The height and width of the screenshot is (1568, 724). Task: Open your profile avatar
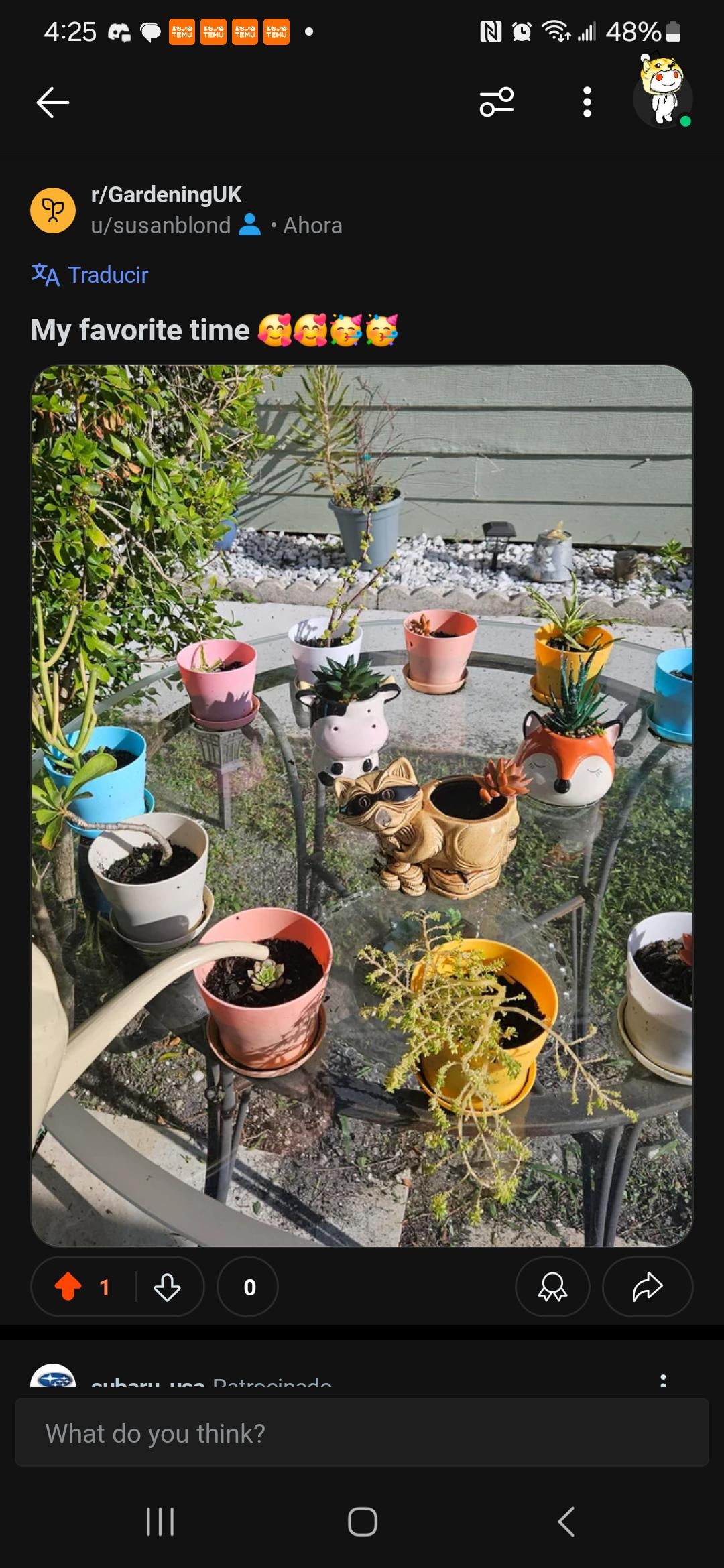[x=662, y=94]
